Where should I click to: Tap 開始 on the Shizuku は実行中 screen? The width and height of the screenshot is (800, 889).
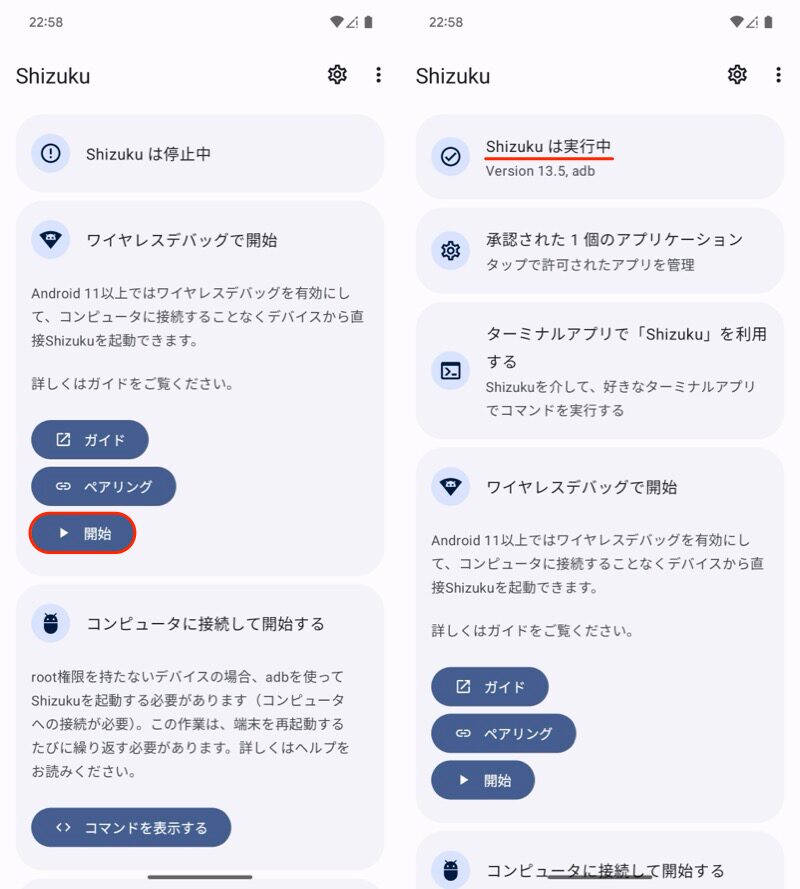(x=483, y=780)
